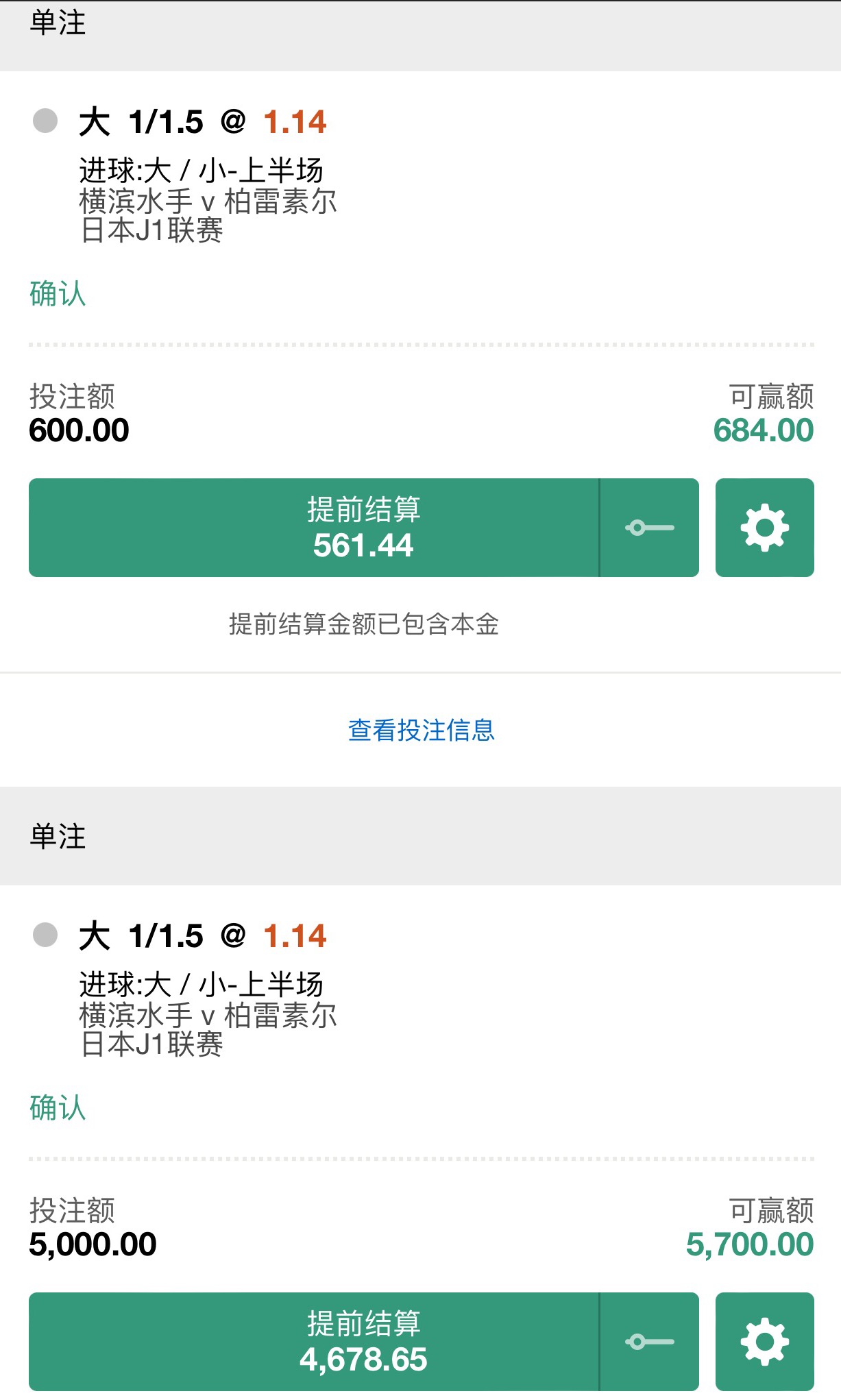Open partial cash out slider for 4,678.65 bet

650,1342
